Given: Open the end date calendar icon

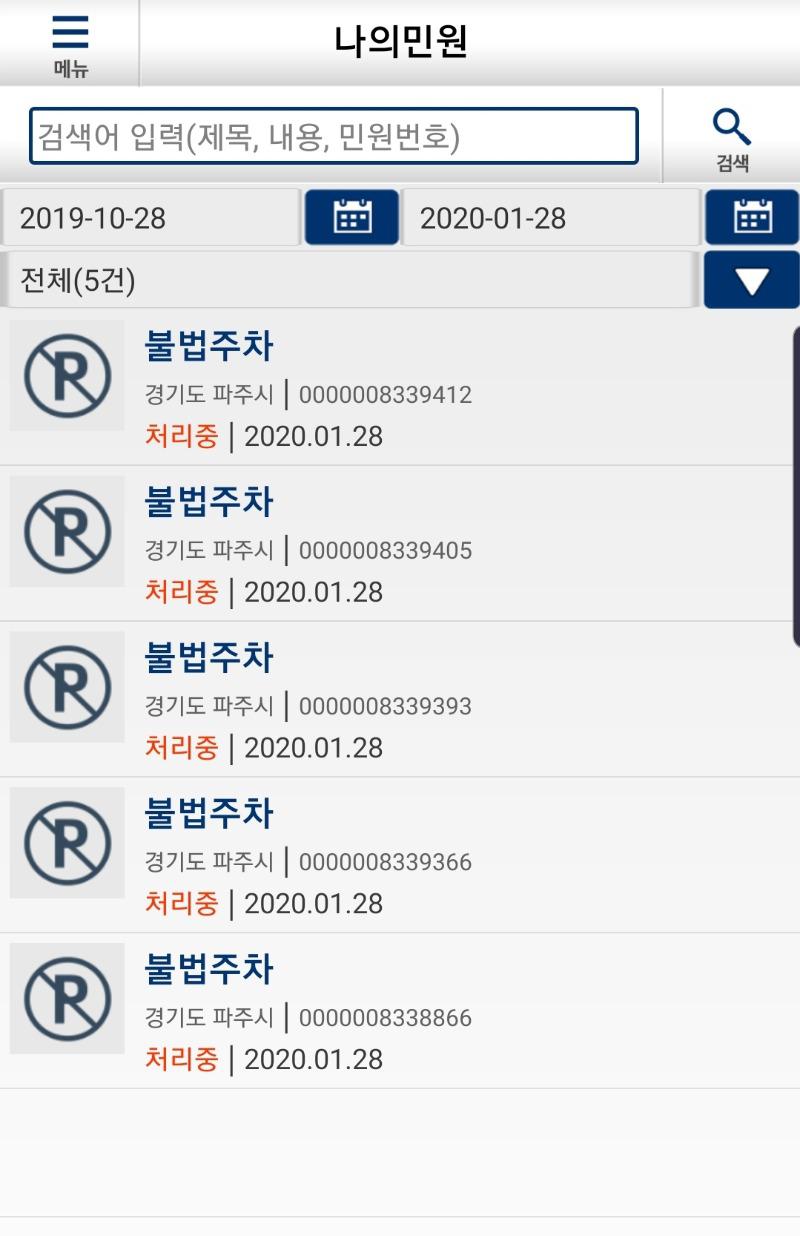Looking at the screenshot, I should [752, 216].
